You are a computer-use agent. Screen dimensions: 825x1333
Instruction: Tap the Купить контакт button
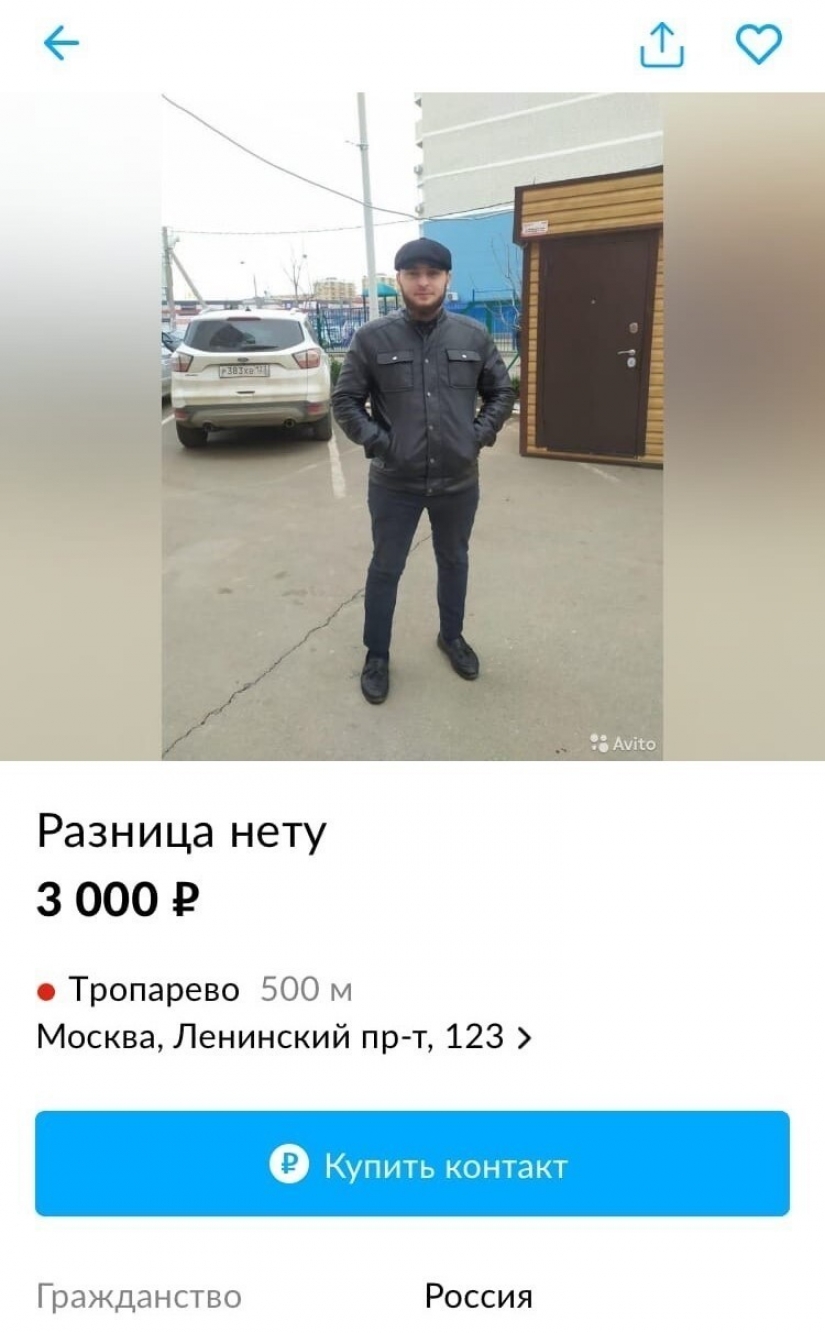(x=412, y=1165)
